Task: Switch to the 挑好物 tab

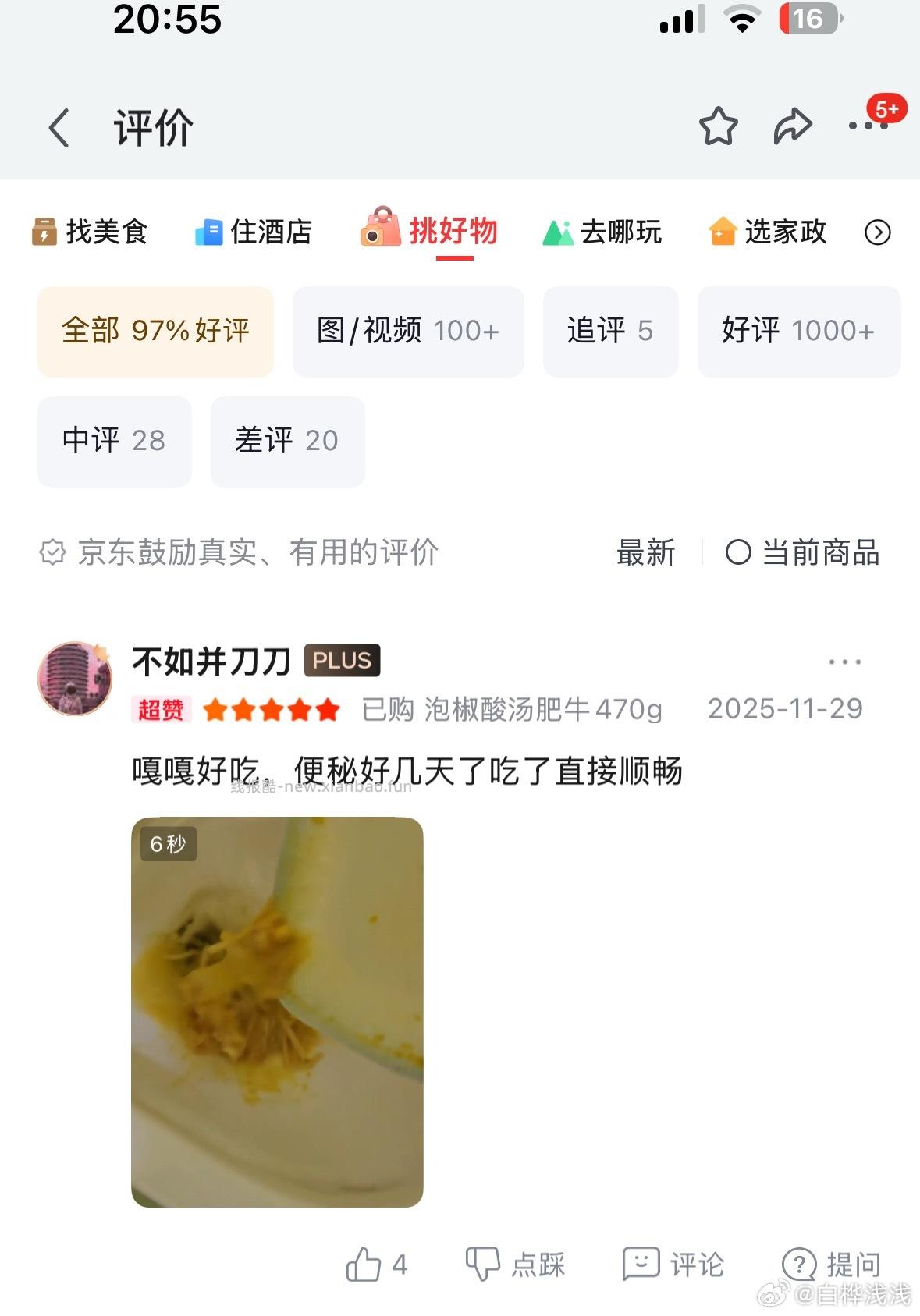Action: (x=429, y=232)
